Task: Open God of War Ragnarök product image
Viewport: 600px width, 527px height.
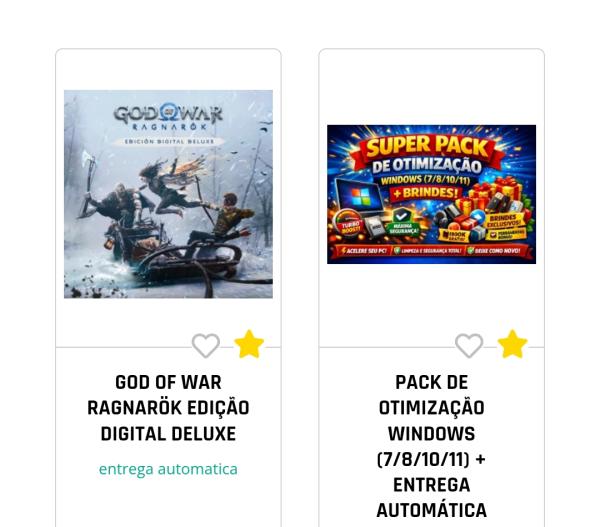Action: (x=168, y=194)
